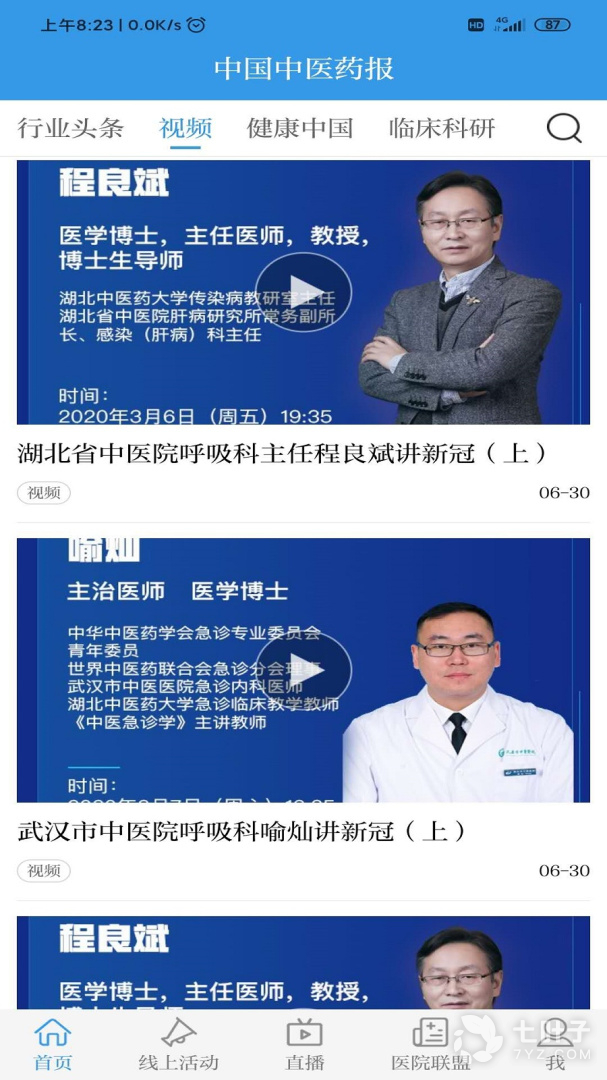Open the search magnifier icon
607x1080 pixels.
[x=564, y=128]
